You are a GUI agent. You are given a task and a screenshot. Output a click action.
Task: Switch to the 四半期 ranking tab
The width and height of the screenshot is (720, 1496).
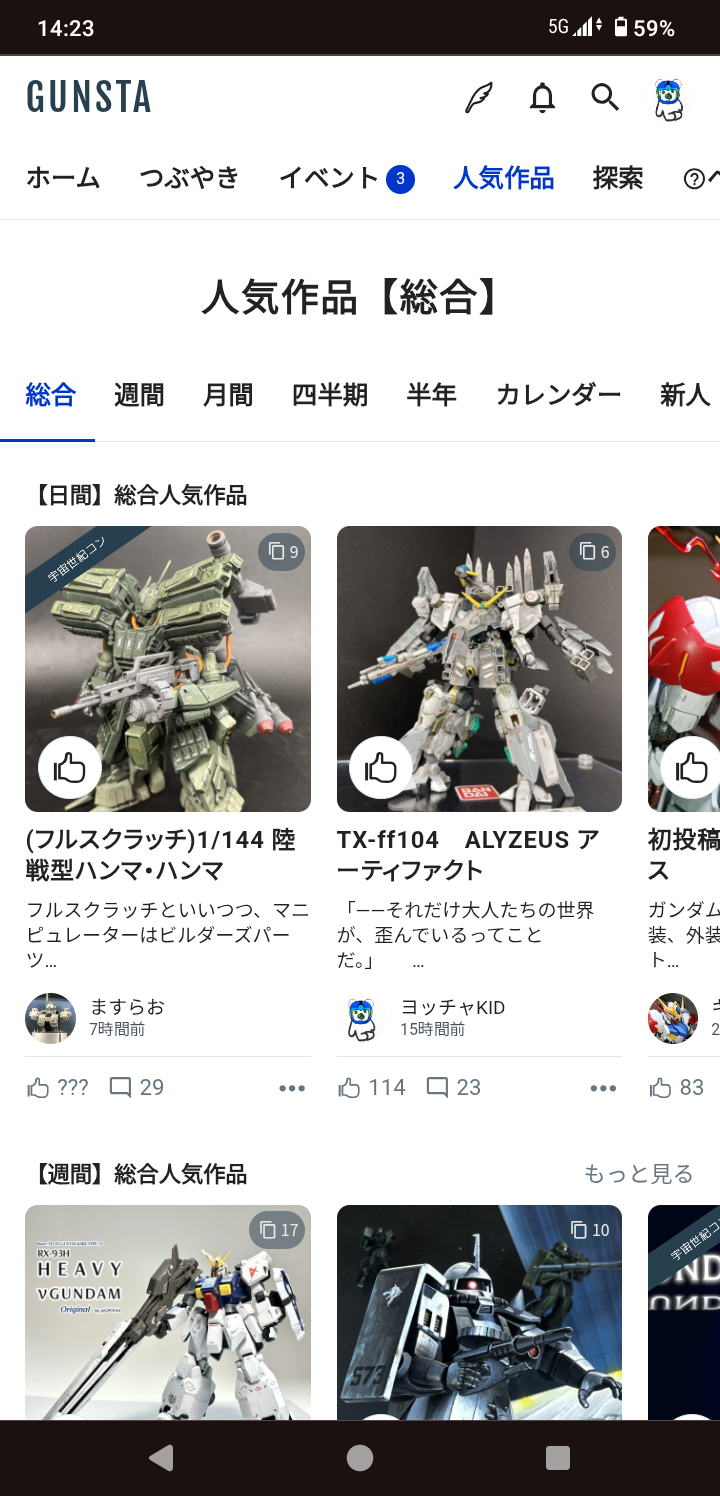329,395
